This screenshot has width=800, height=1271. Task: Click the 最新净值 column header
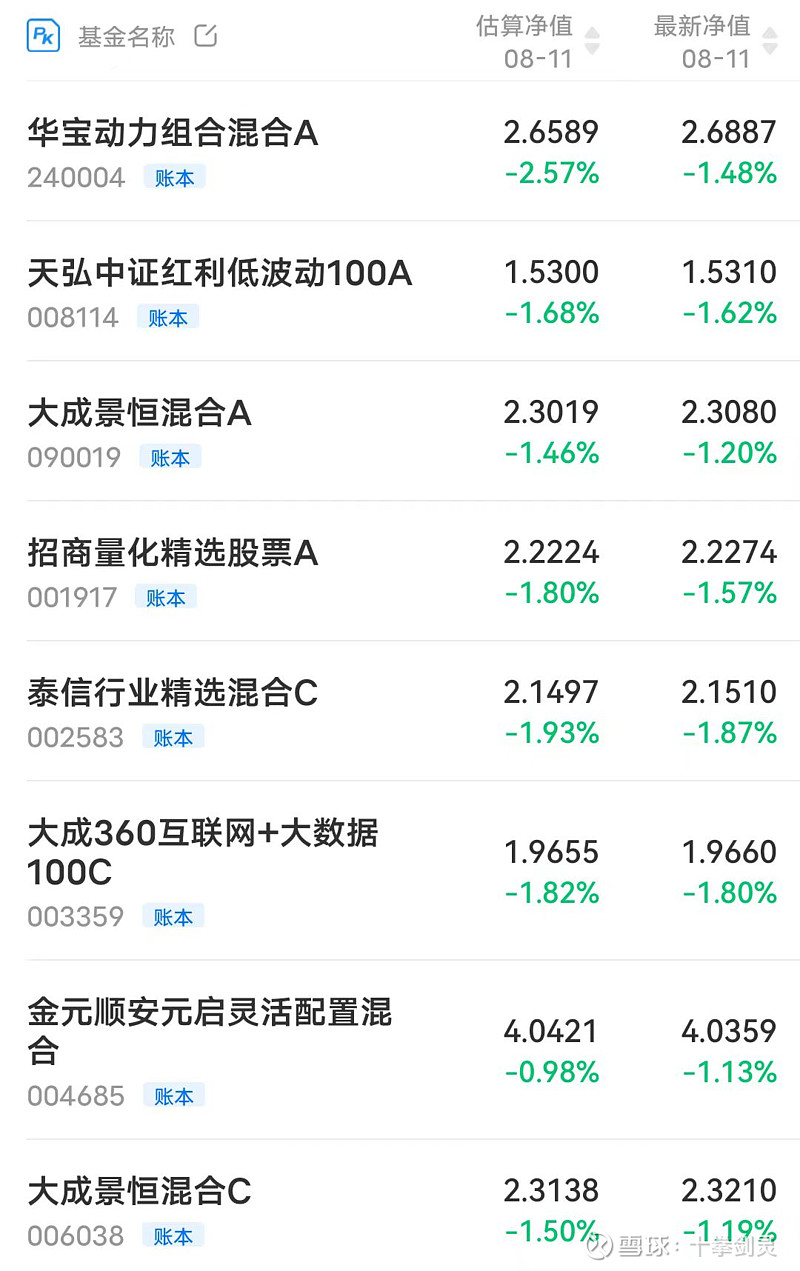tap(703, 27)
